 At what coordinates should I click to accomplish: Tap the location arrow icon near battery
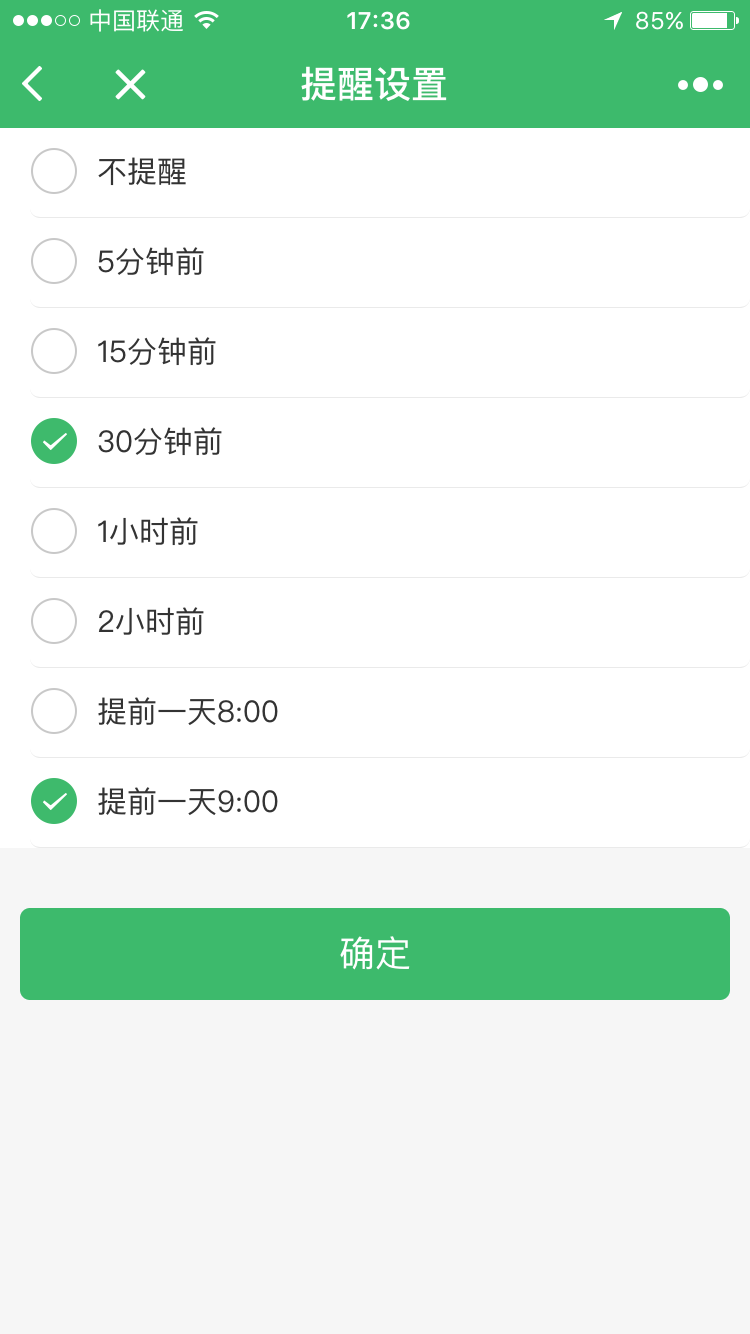(x=614, y=19)
